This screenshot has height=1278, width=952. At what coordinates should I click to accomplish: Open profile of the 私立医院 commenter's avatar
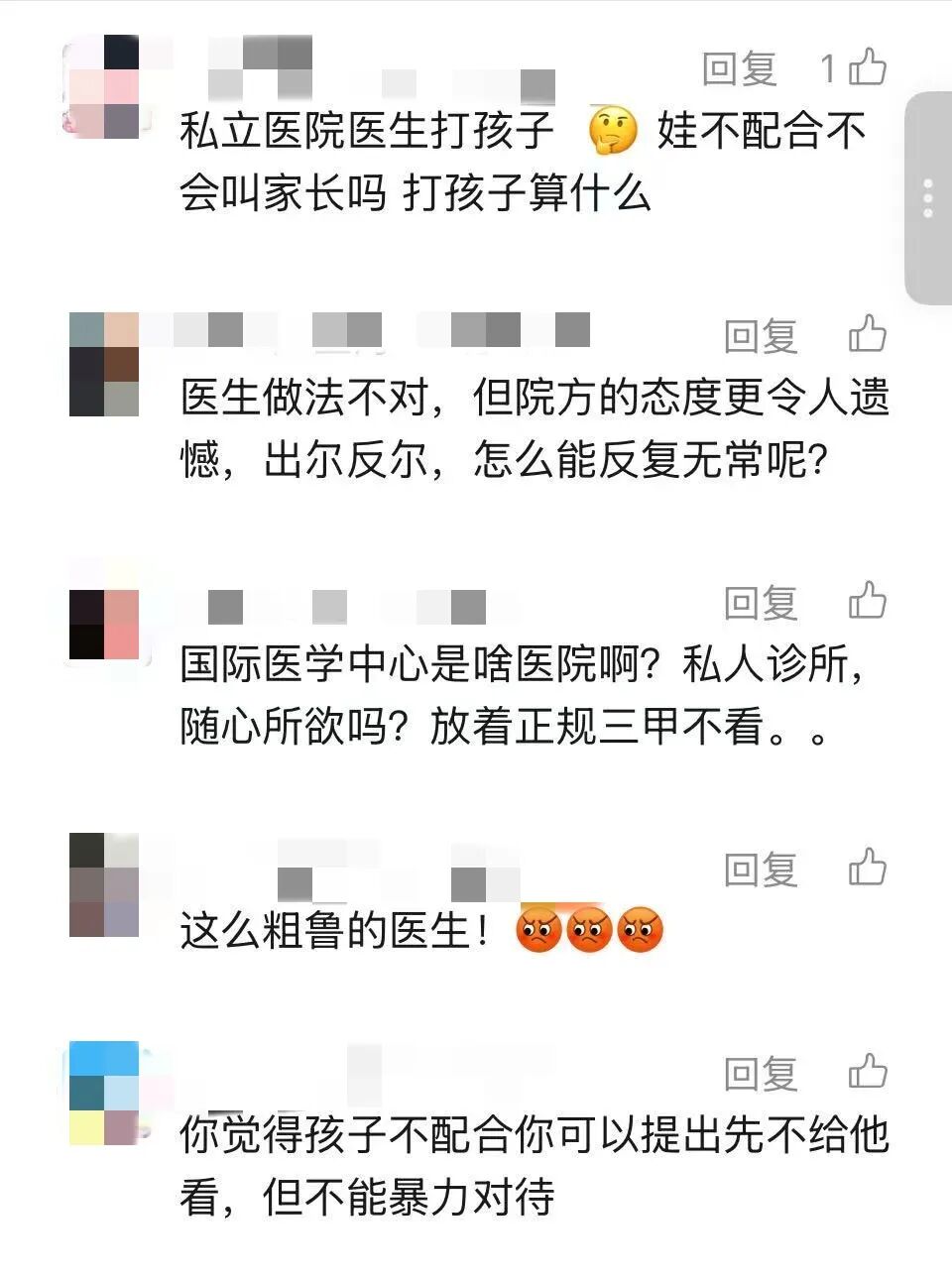pyautogui.click(x=105, y=86)
